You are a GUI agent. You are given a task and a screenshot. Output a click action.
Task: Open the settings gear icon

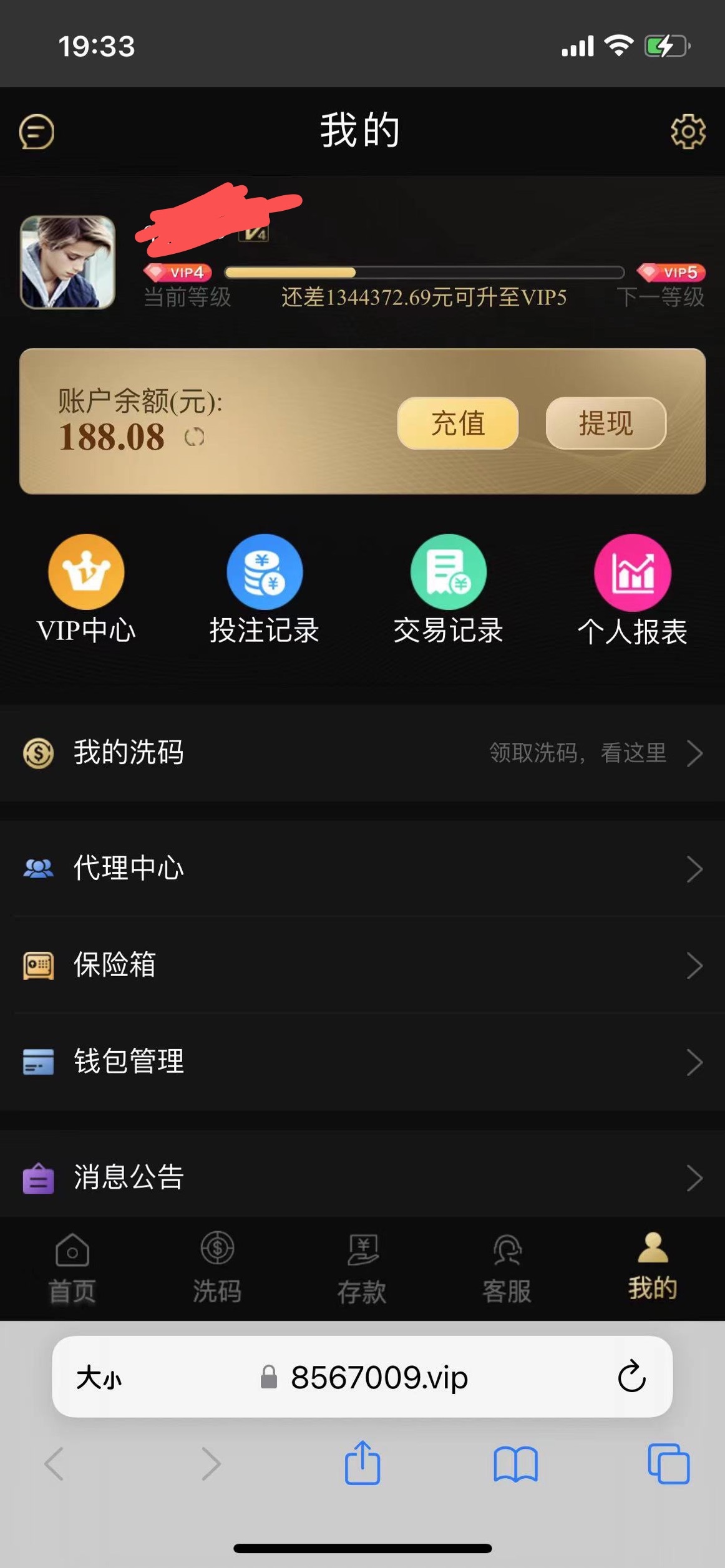[688, 131]
